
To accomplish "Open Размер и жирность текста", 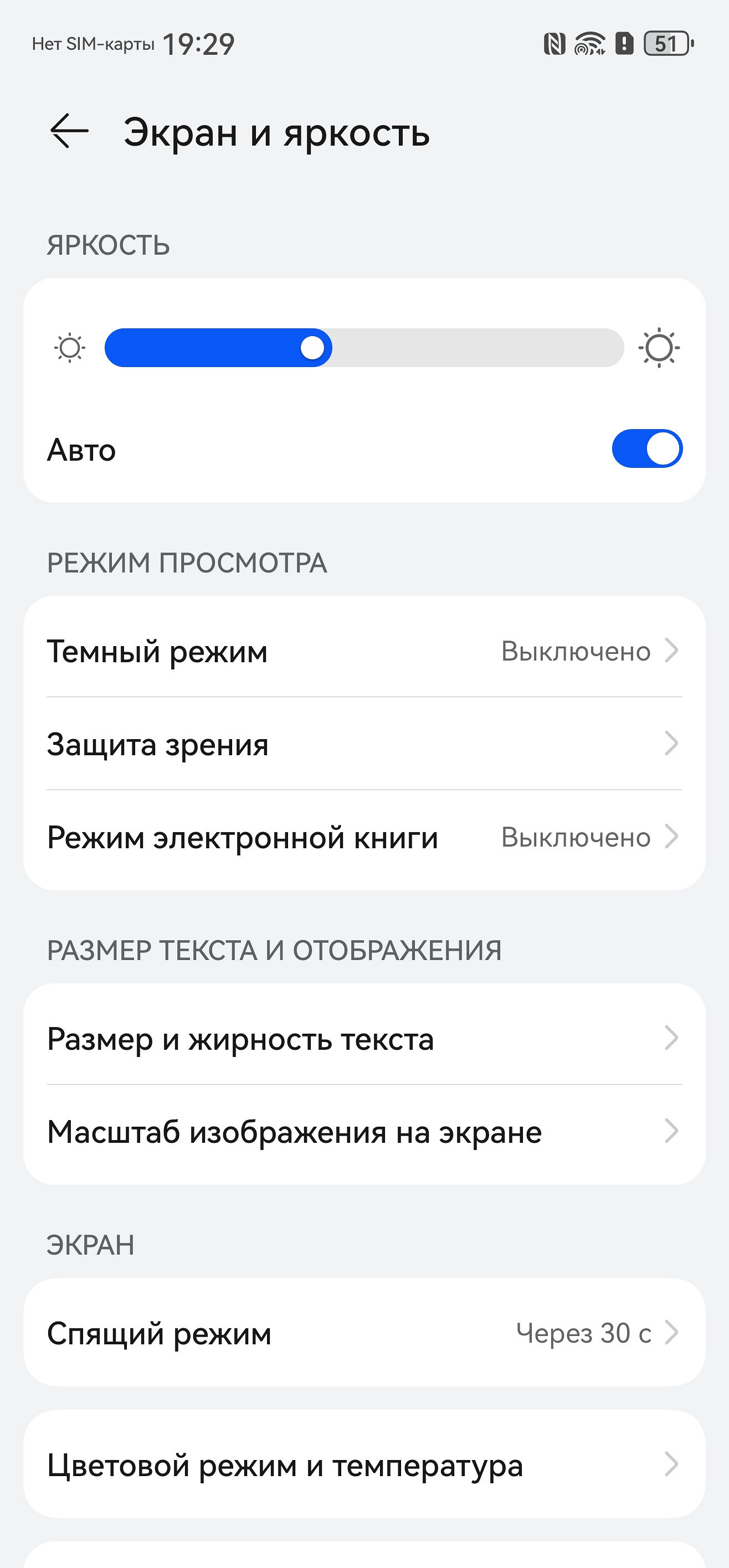I will [363, 1039].
